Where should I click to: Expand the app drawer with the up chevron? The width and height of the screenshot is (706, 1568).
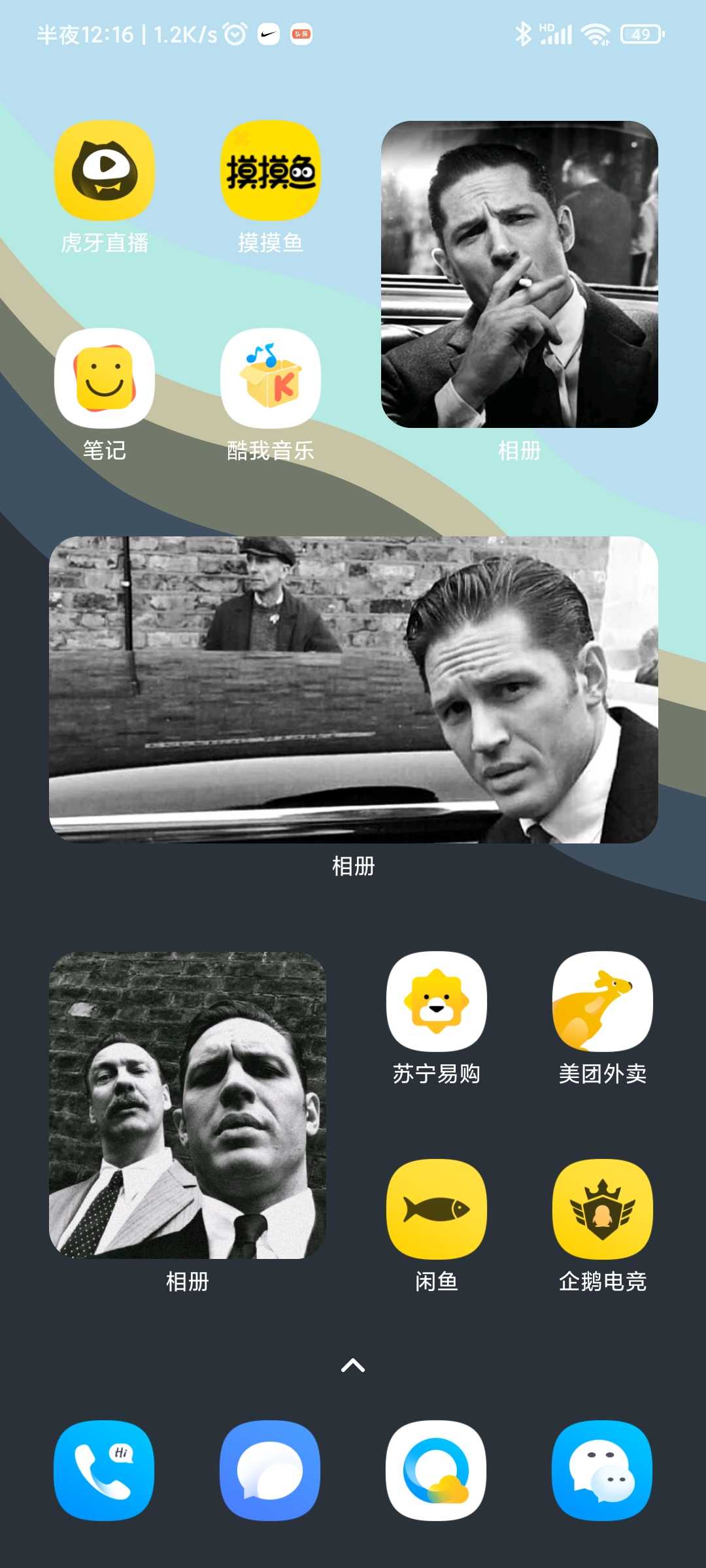click(353, 1365)
